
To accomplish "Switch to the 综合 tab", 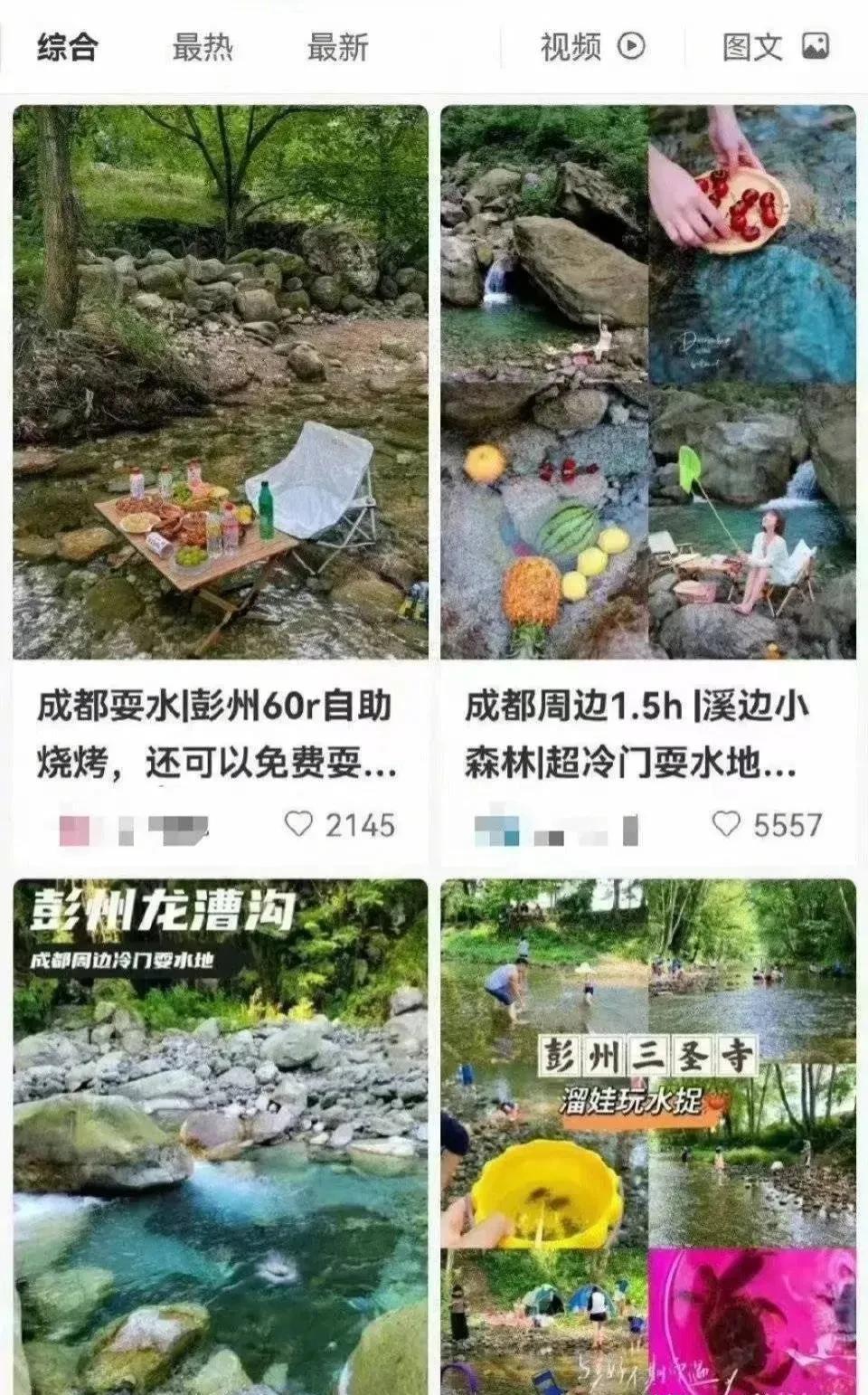I will (67, 47).
